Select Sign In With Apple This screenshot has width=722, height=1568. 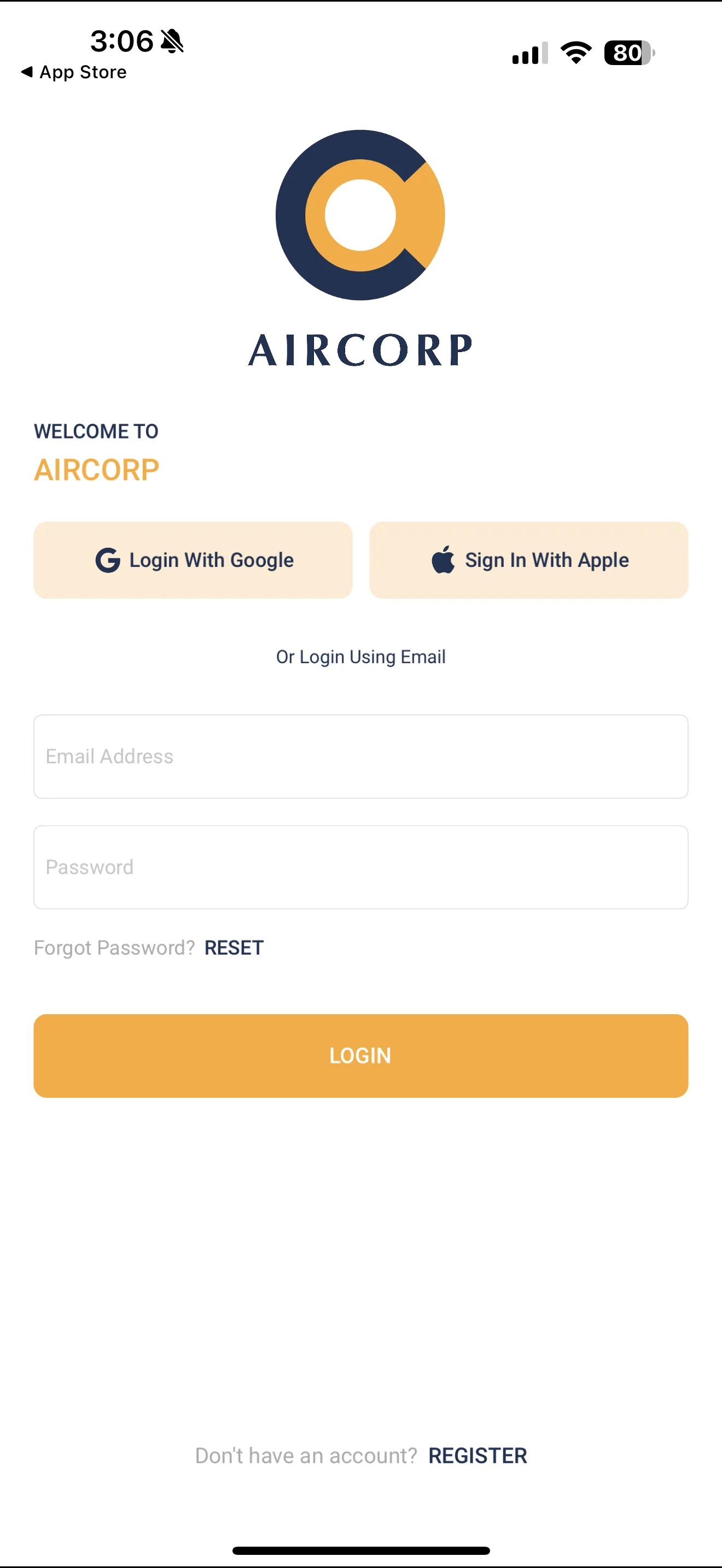528,560
